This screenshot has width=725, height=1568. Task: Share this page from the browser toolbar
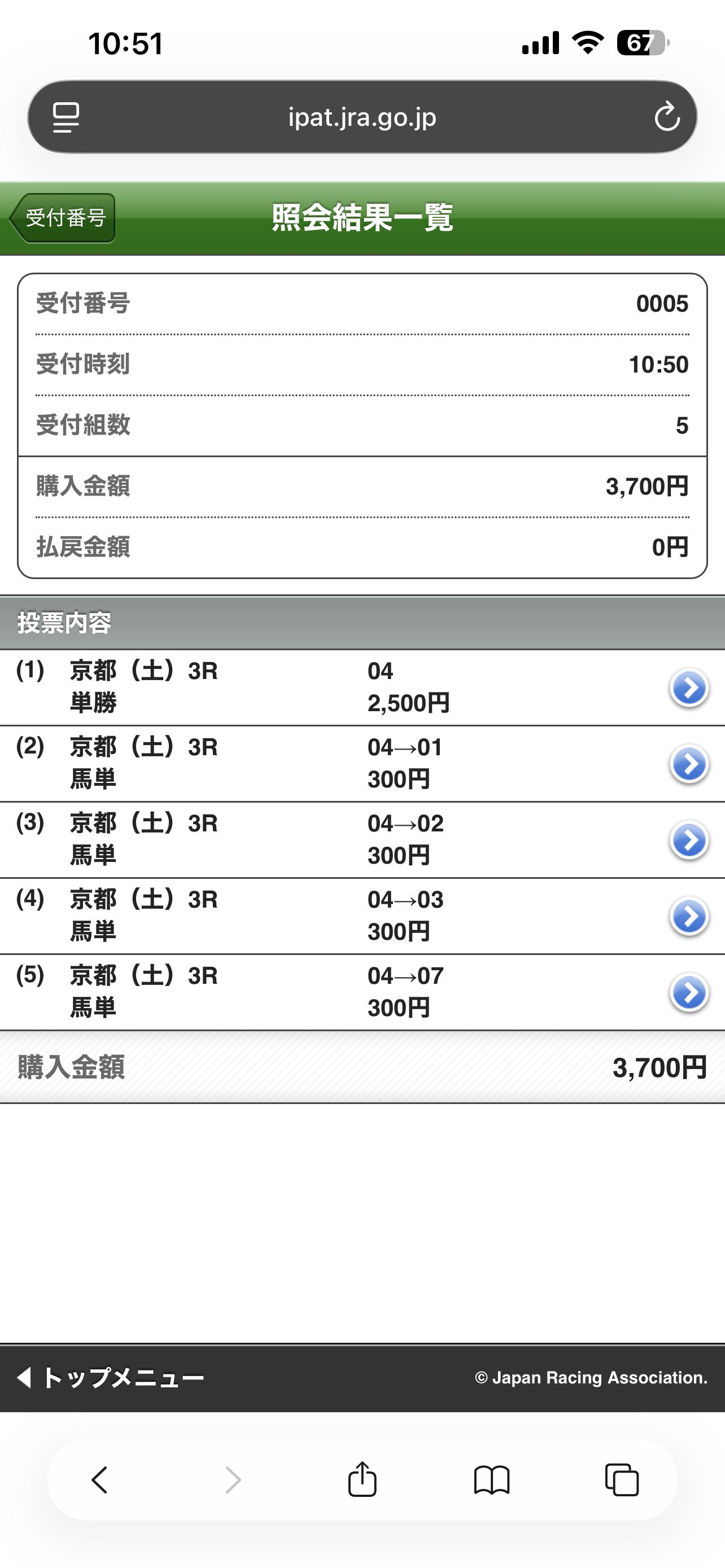point(362,1479)
